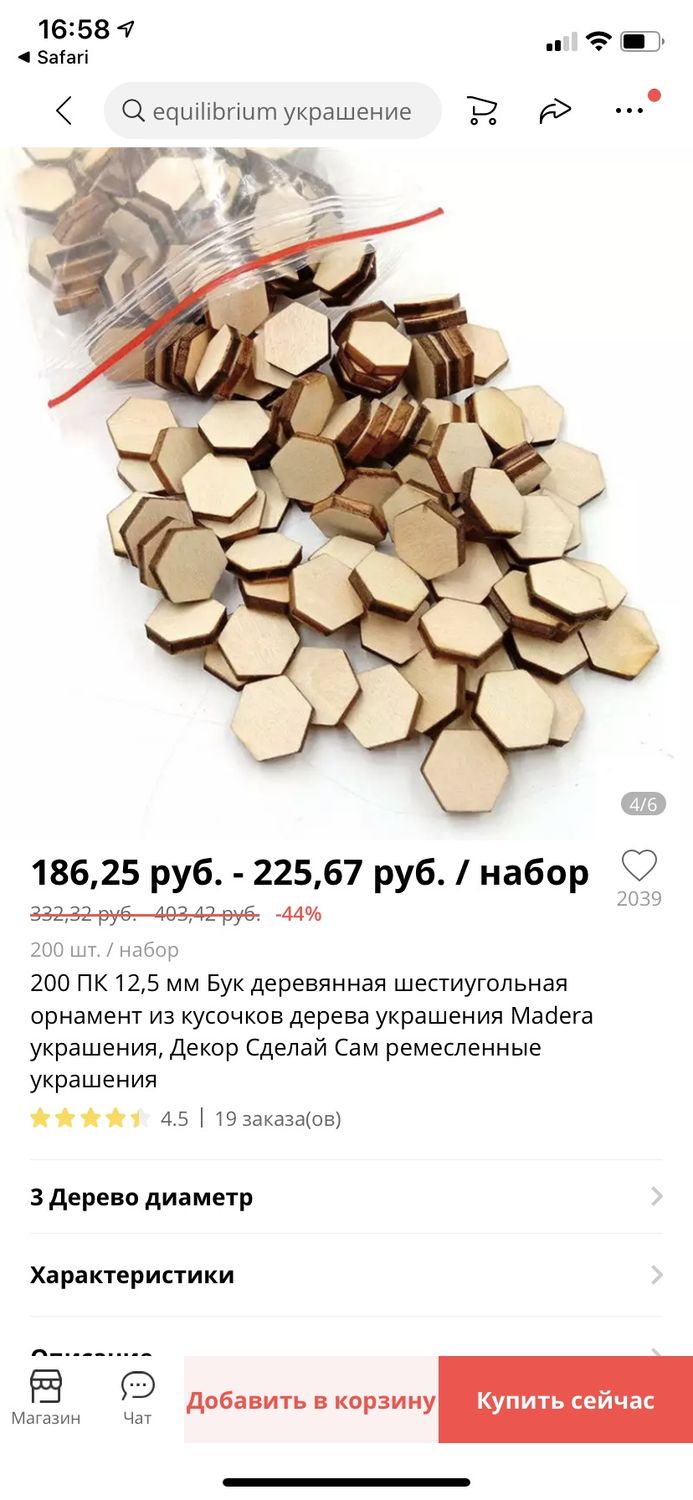The height and width of the screenshot is (1500, 693).
Task: Tap the search field with equilibrium украшение
Action: [272, 111]
